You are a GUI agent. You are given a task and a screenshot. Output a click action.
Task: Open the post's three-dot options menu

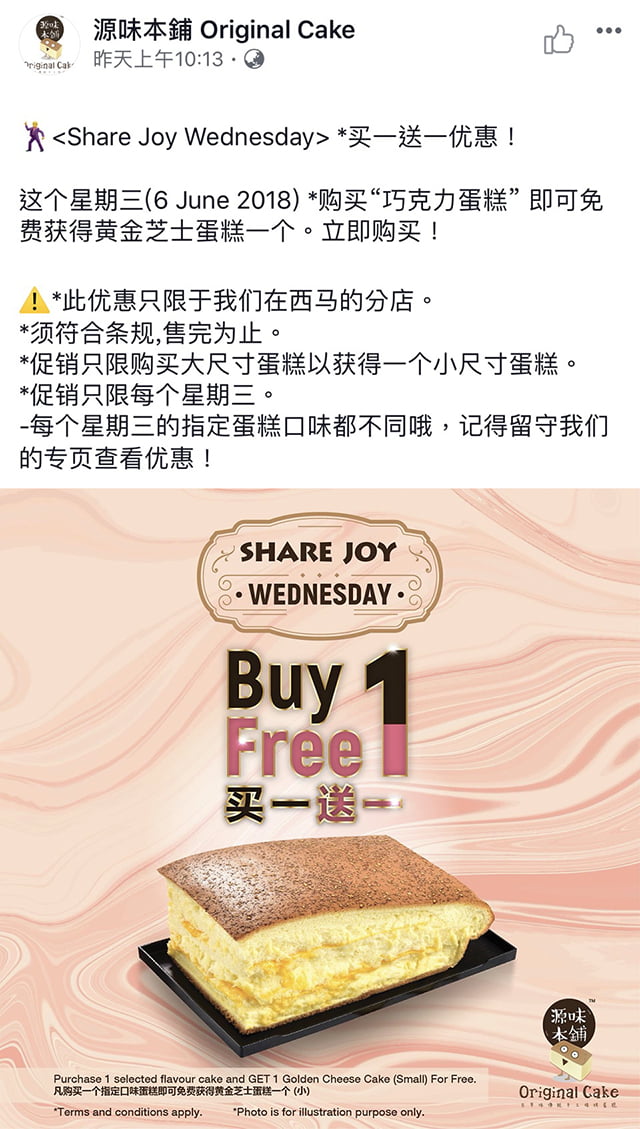609,32
